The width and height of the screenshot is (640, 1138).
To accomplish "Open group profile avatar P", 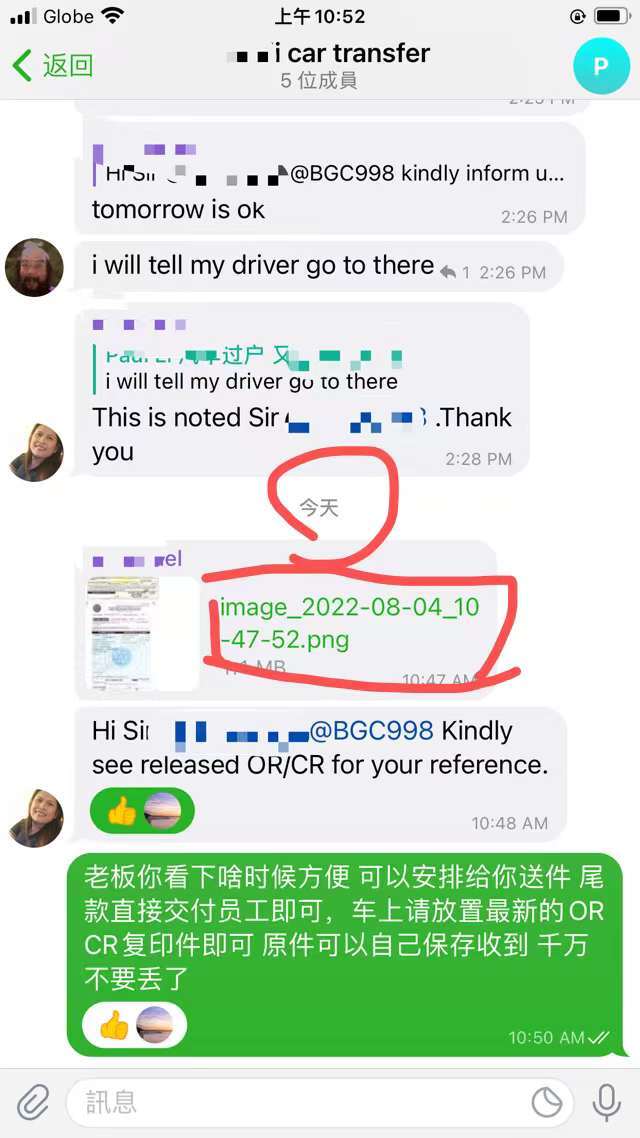I will pos(600,66).
